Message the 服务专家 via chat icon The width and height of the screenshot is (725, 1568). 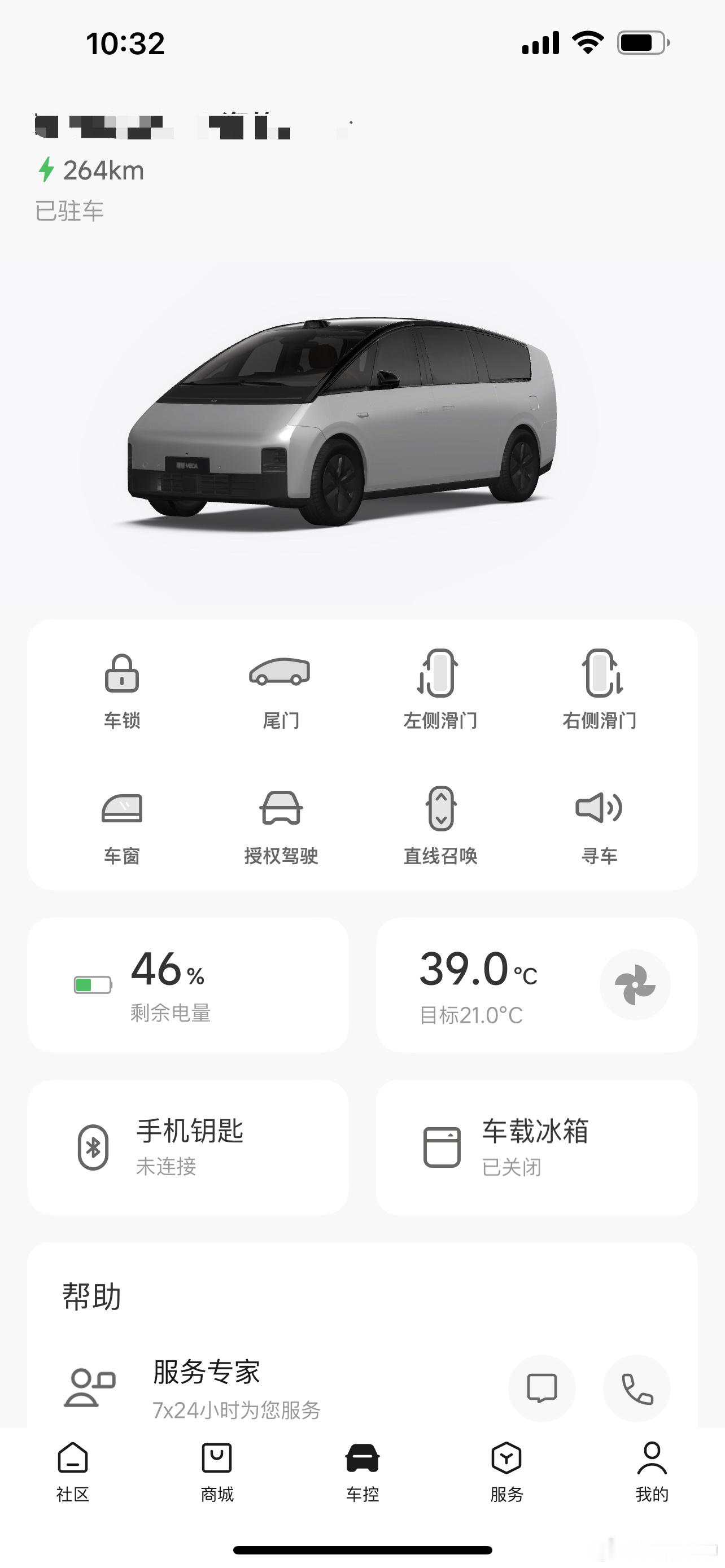click(541, 1389)
